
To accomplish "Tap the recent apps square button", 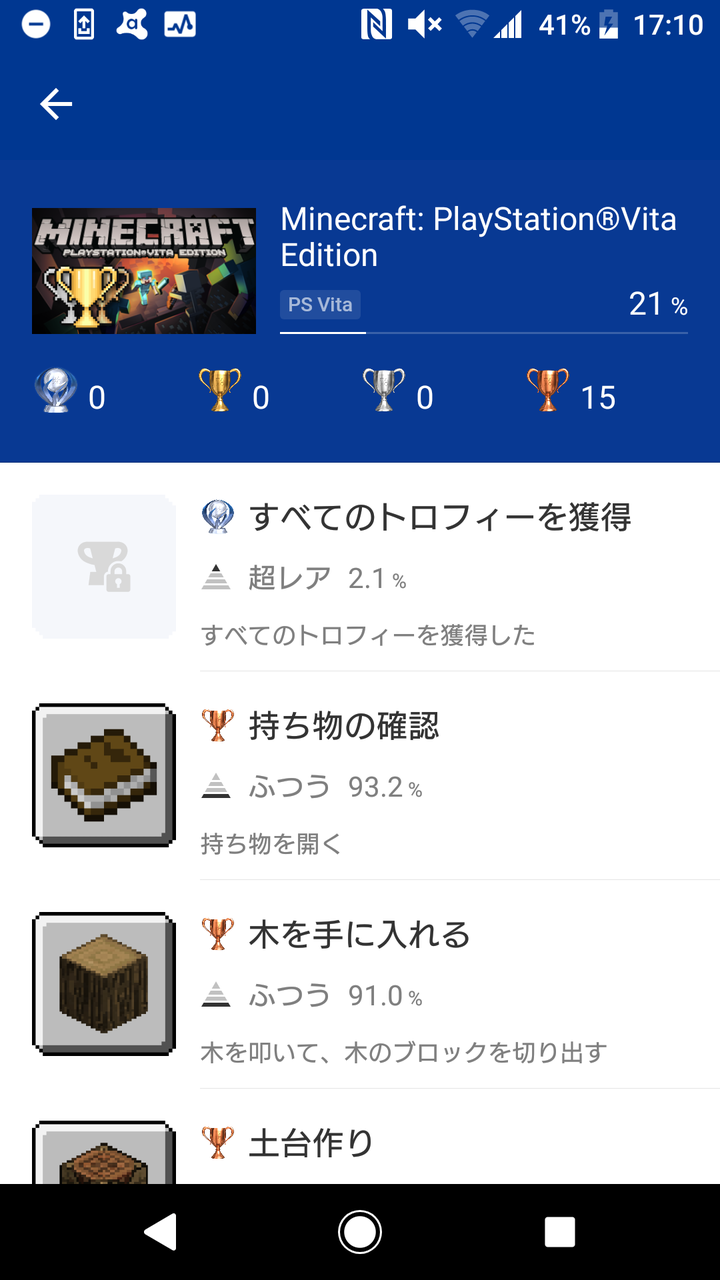I will [559, 1234].
